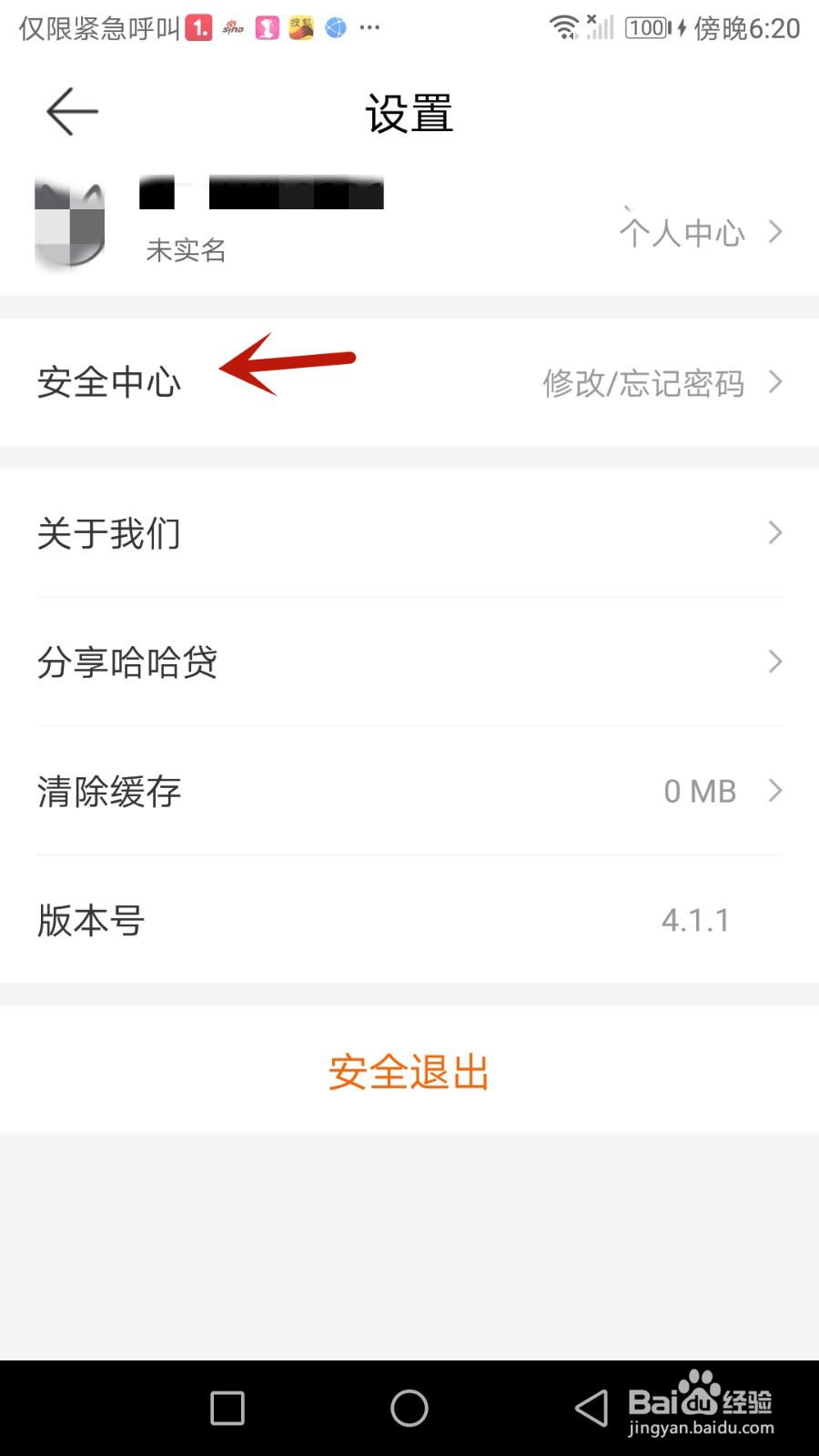This screenshot has width=819, height=1456.
Task: Tap 清除缓存 to clear 0 MB cache
Action: click(x=108, y=791)
